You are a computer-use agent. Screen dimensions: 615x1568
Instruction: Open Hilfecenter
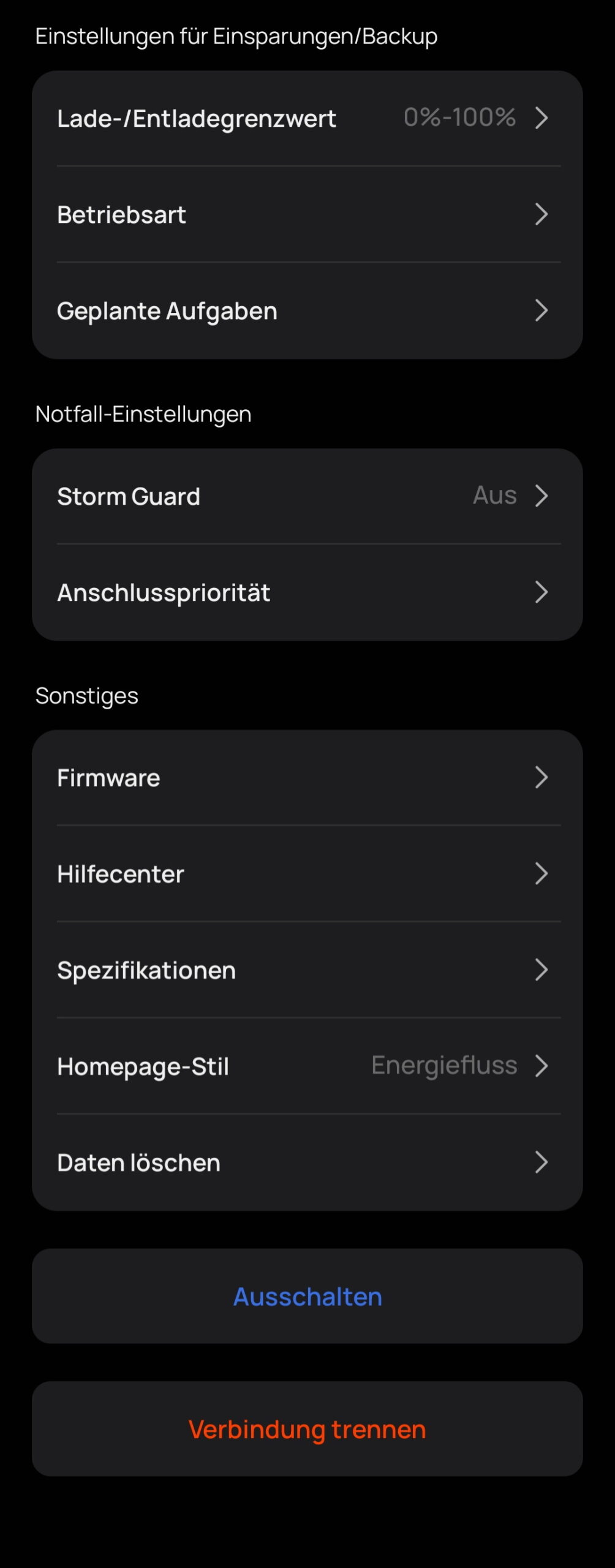(x=306, y=874)
